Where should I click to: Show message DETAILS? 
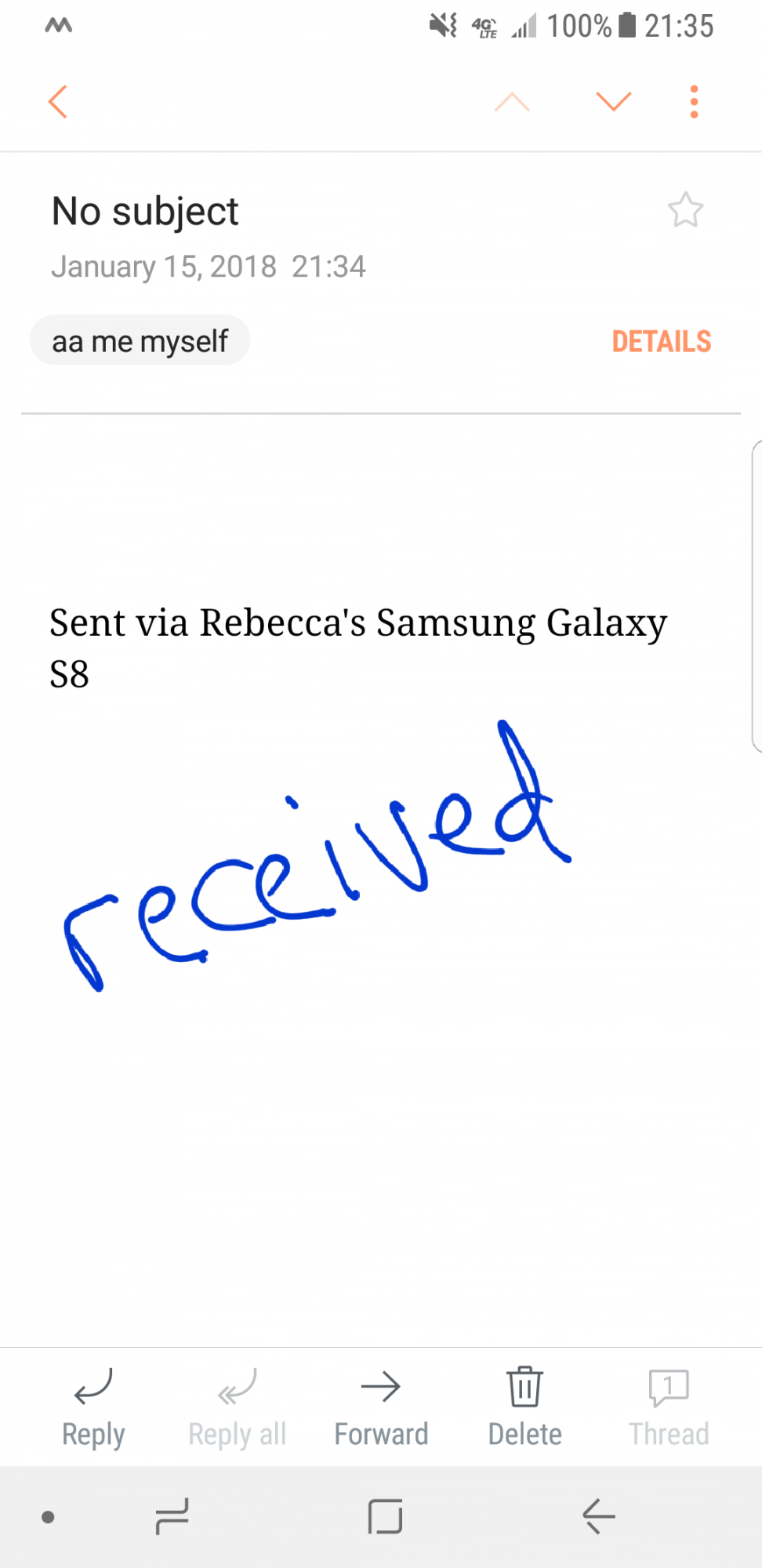[x=661, y=342]
